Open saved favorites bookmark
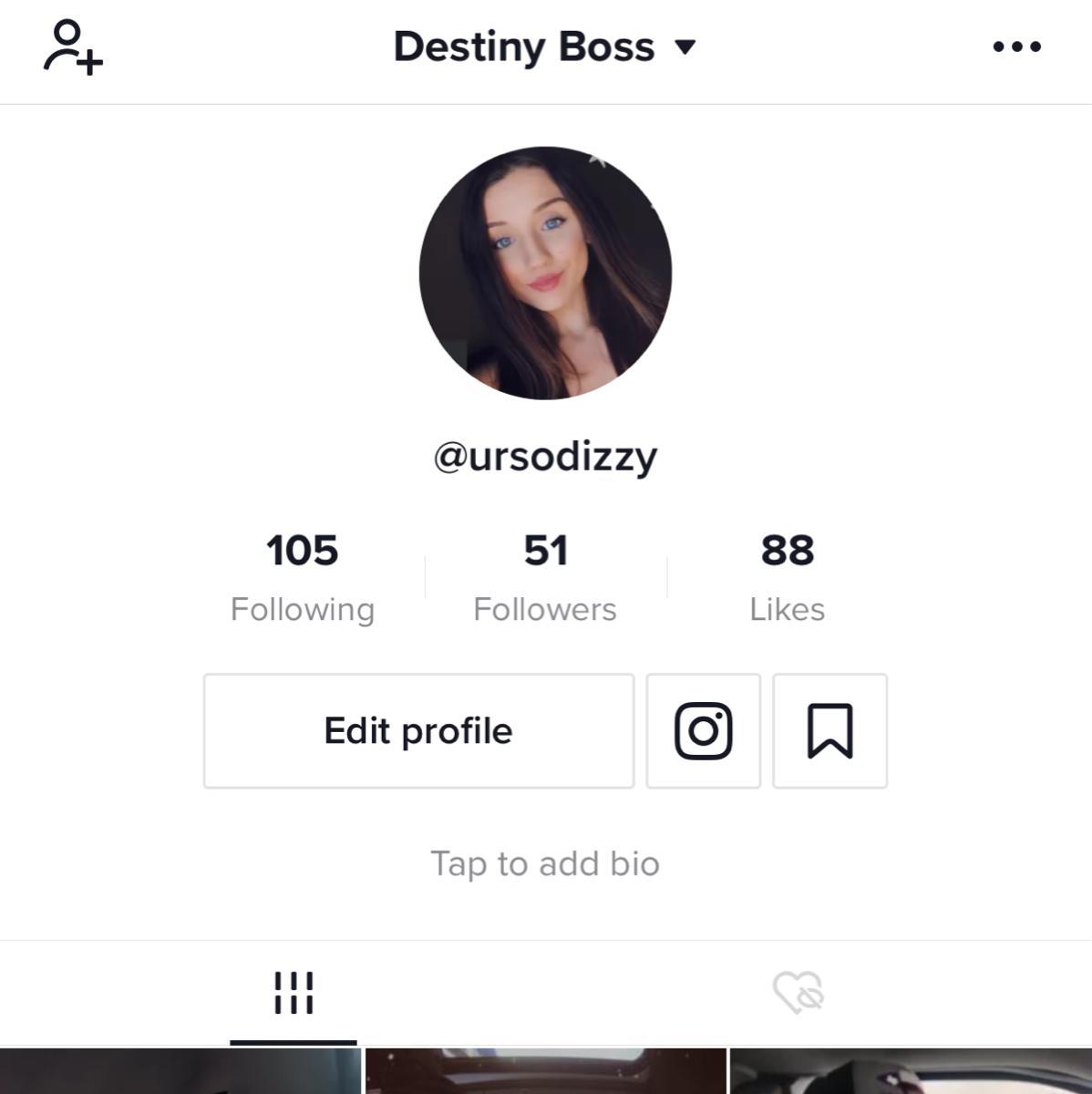 [829, 731]
